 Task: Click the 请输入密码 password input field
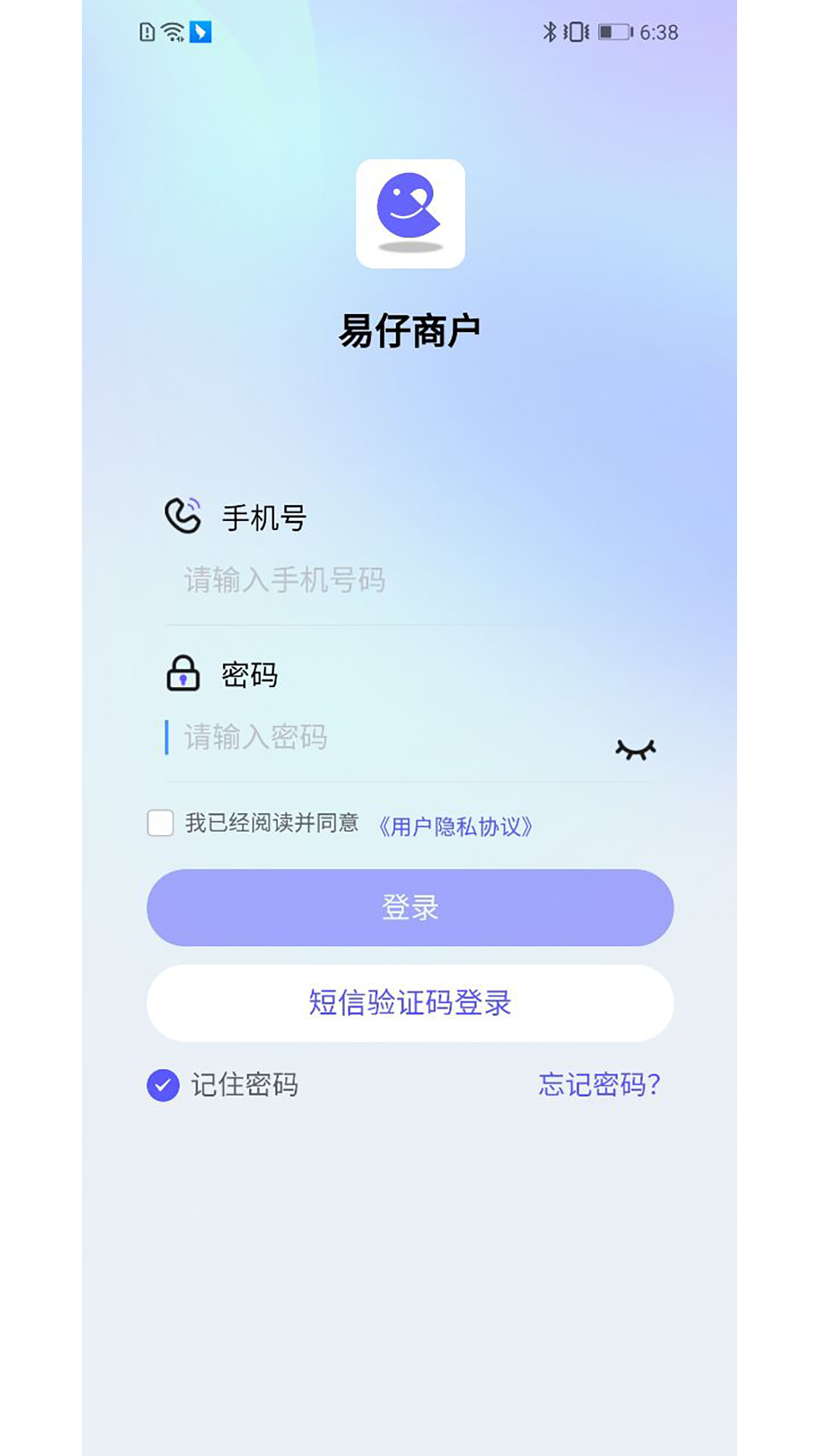click(341, 734)
